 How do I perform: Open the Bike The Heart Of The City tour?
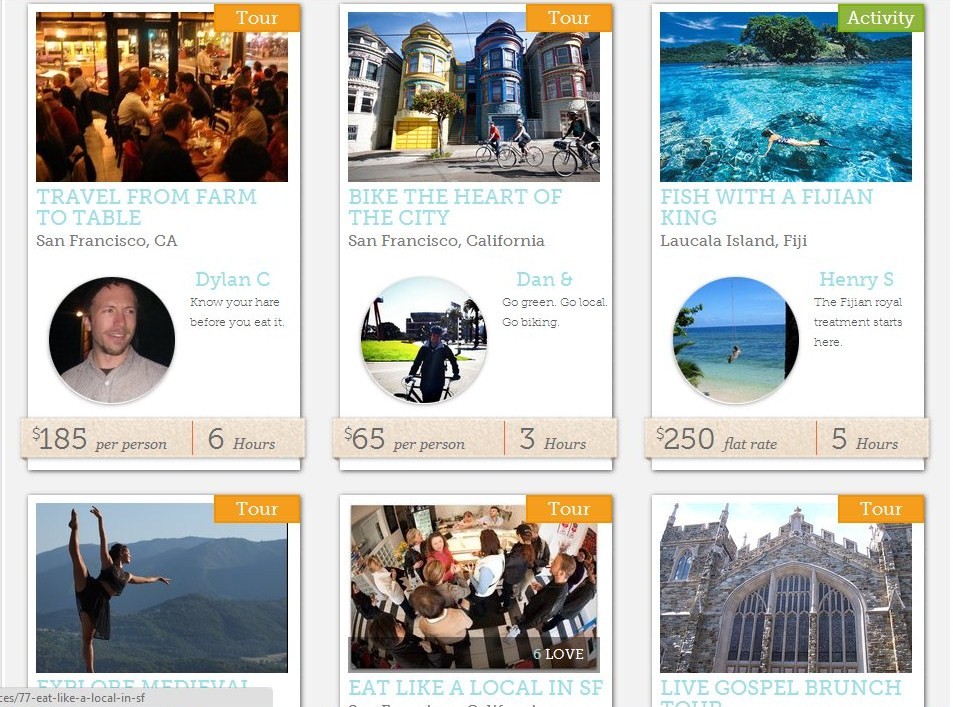point(473,97)
